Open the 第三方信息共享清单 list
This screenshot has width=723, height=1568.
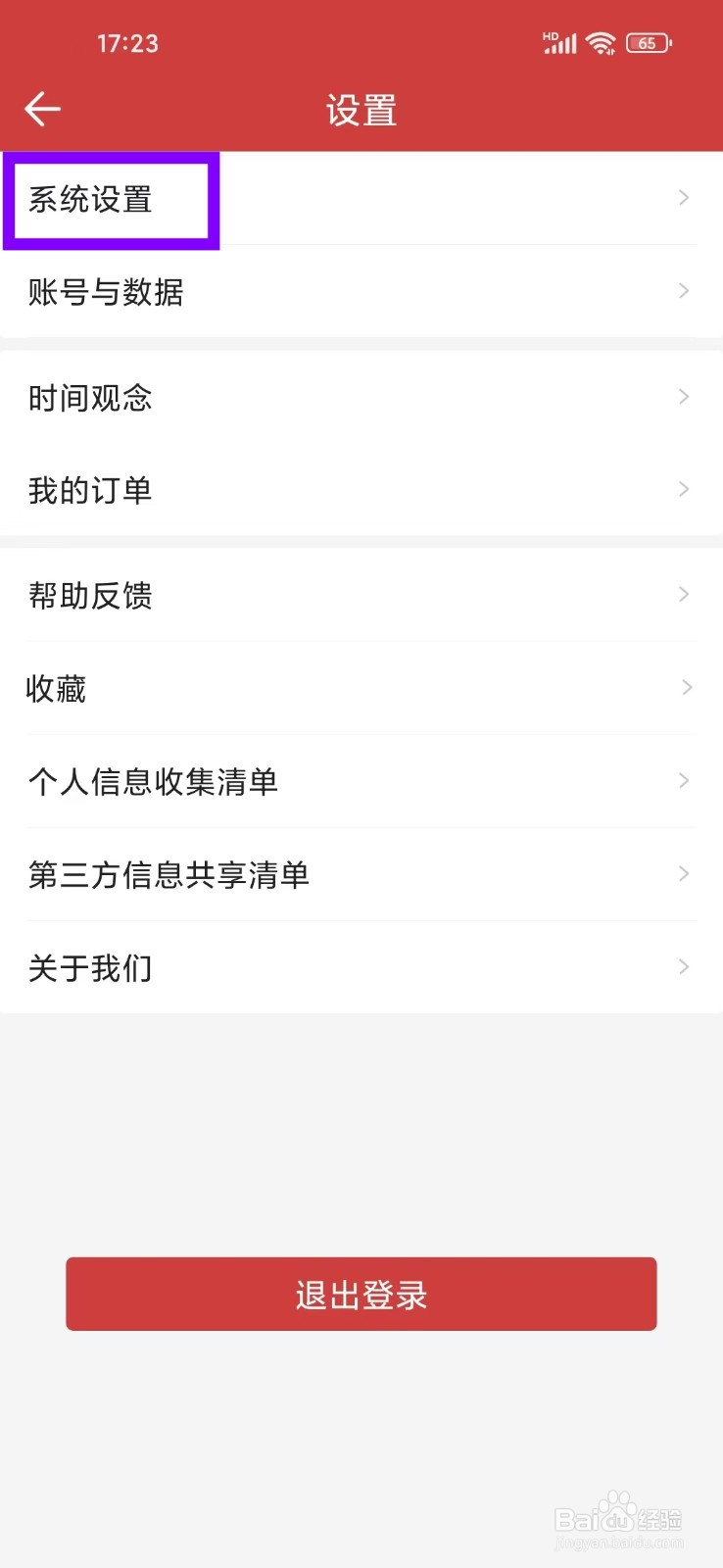pos(170,873)
